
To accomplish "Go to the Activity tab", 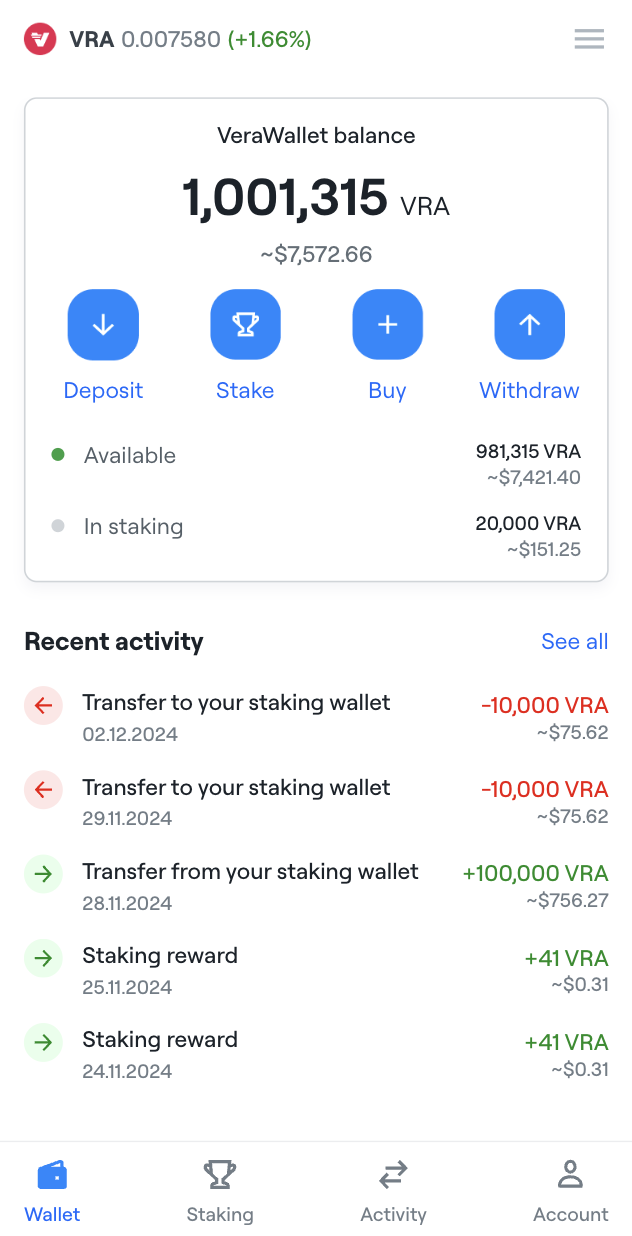I will pyautogui.click(x=393, y=1191).
